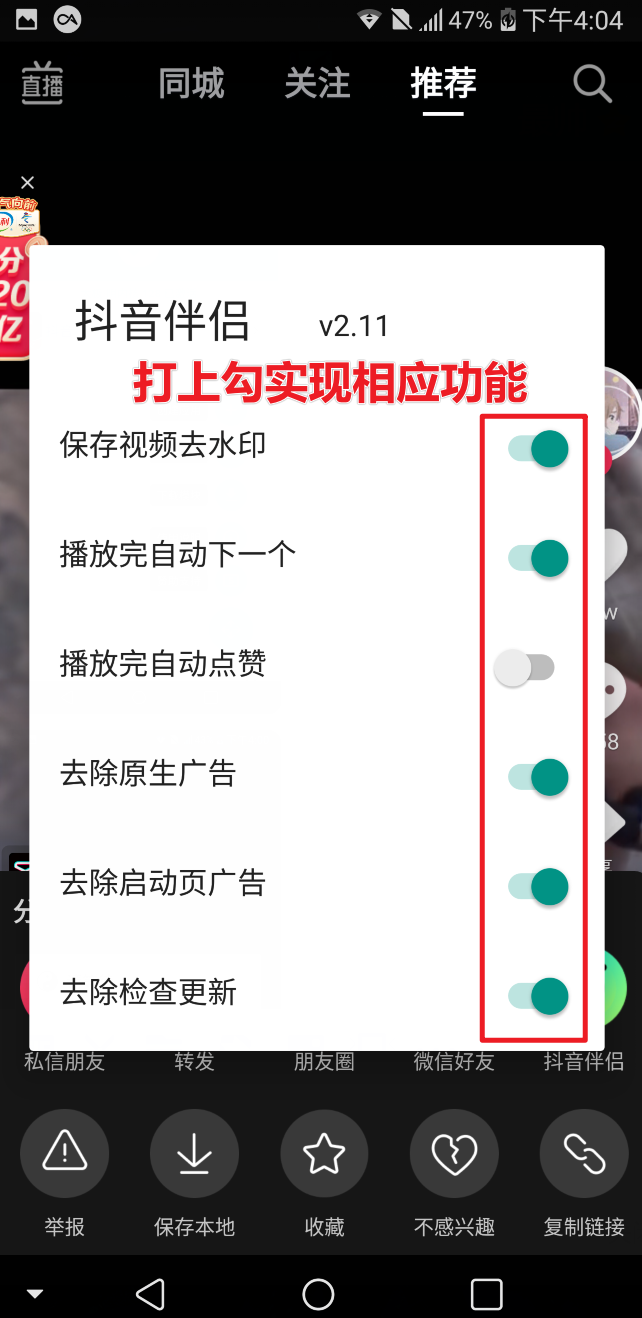
Task: Switch to the 同城 tab
Action: pos(191,84)
